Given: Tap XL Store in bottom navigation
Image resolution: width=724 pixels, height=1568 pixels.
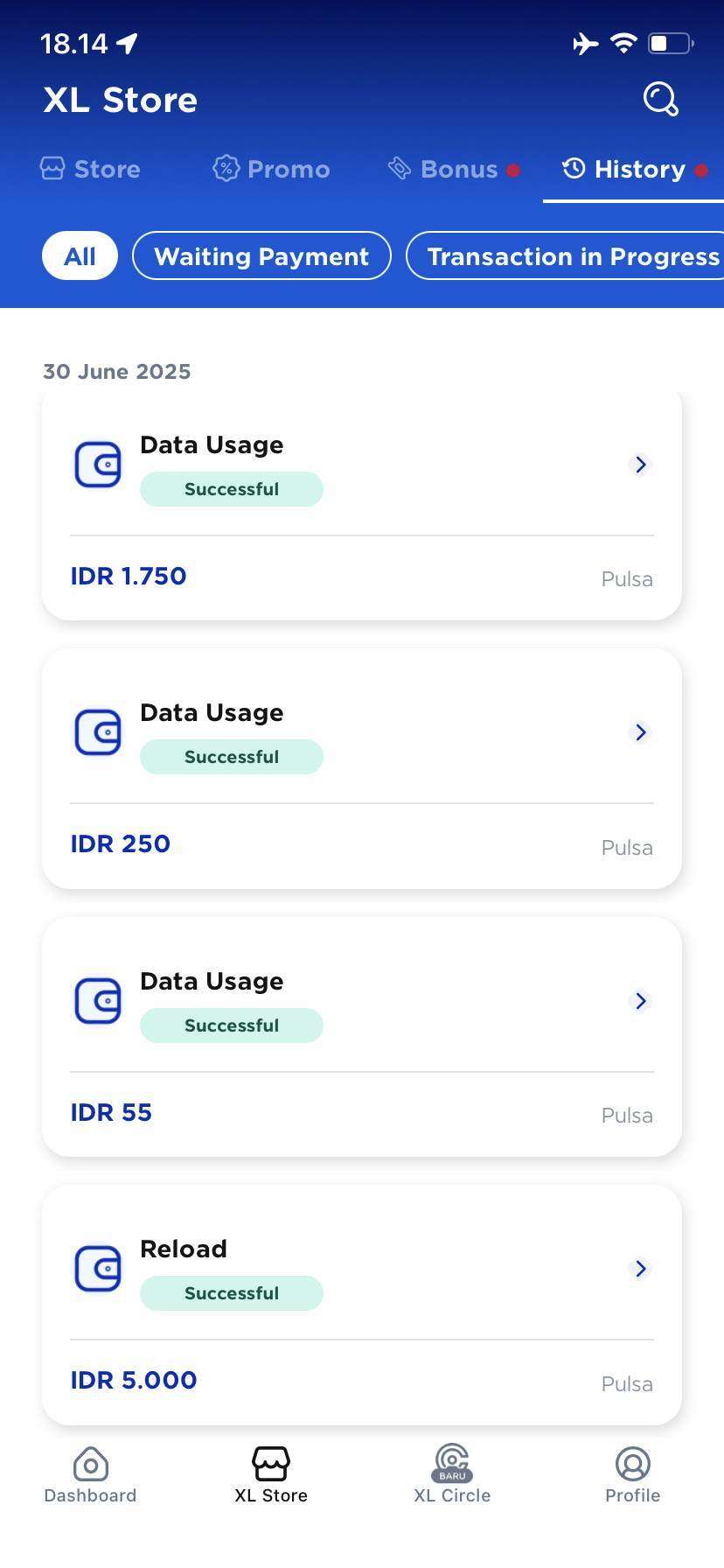Looking at the screenshot, I should [x=271, y=1474].
